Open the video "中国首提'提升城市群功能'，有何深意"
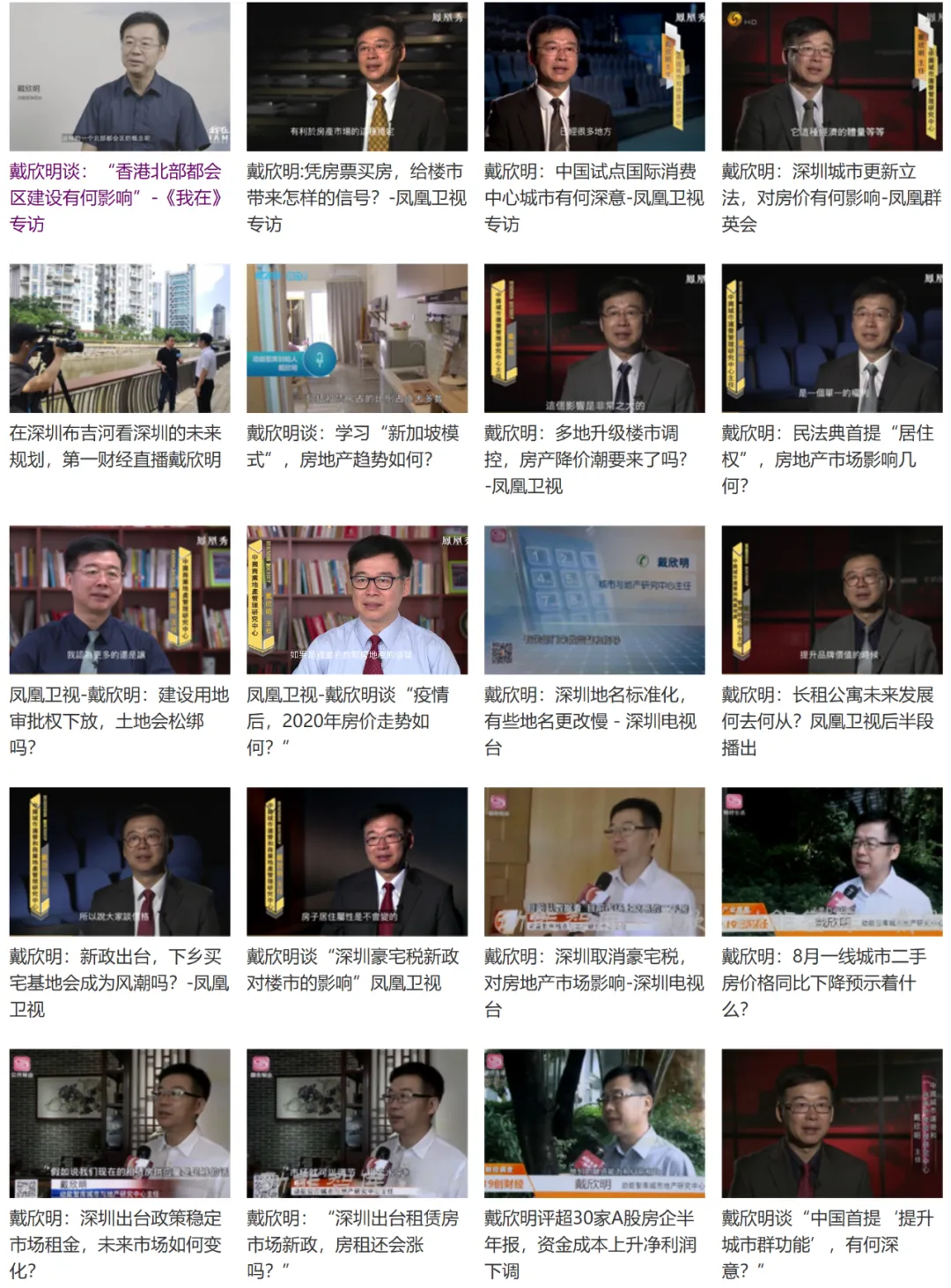951x1288 pixels. (x=831, y=1122)
